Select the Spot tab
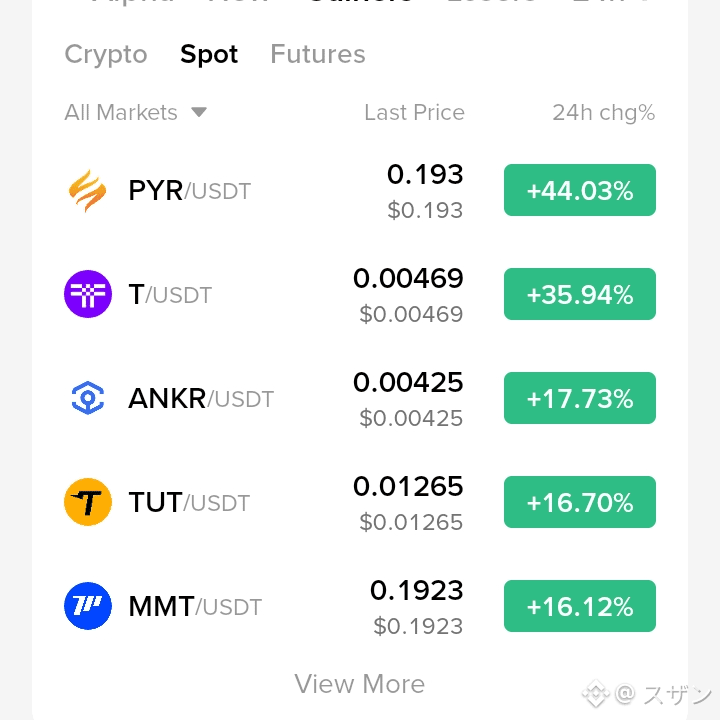720x720 pixels. (209, 54)
